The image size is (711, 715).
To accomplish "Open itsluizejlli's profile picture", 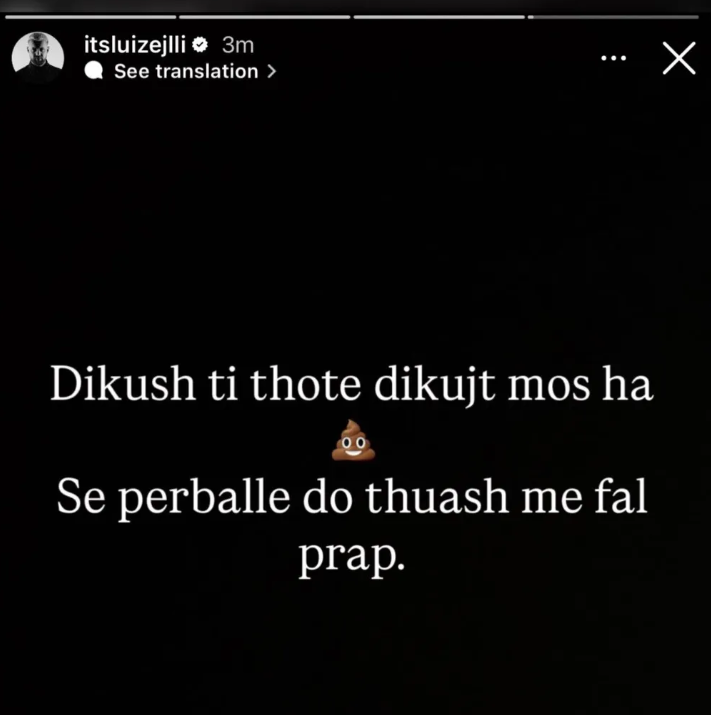I will (x=38, y=58).
